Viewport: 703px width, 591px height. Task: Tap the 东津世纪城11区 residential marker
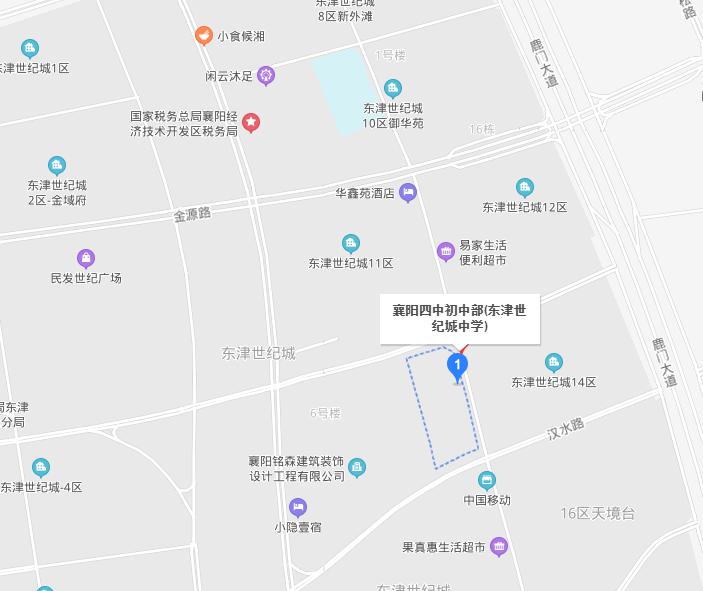[x=350, y=243]
